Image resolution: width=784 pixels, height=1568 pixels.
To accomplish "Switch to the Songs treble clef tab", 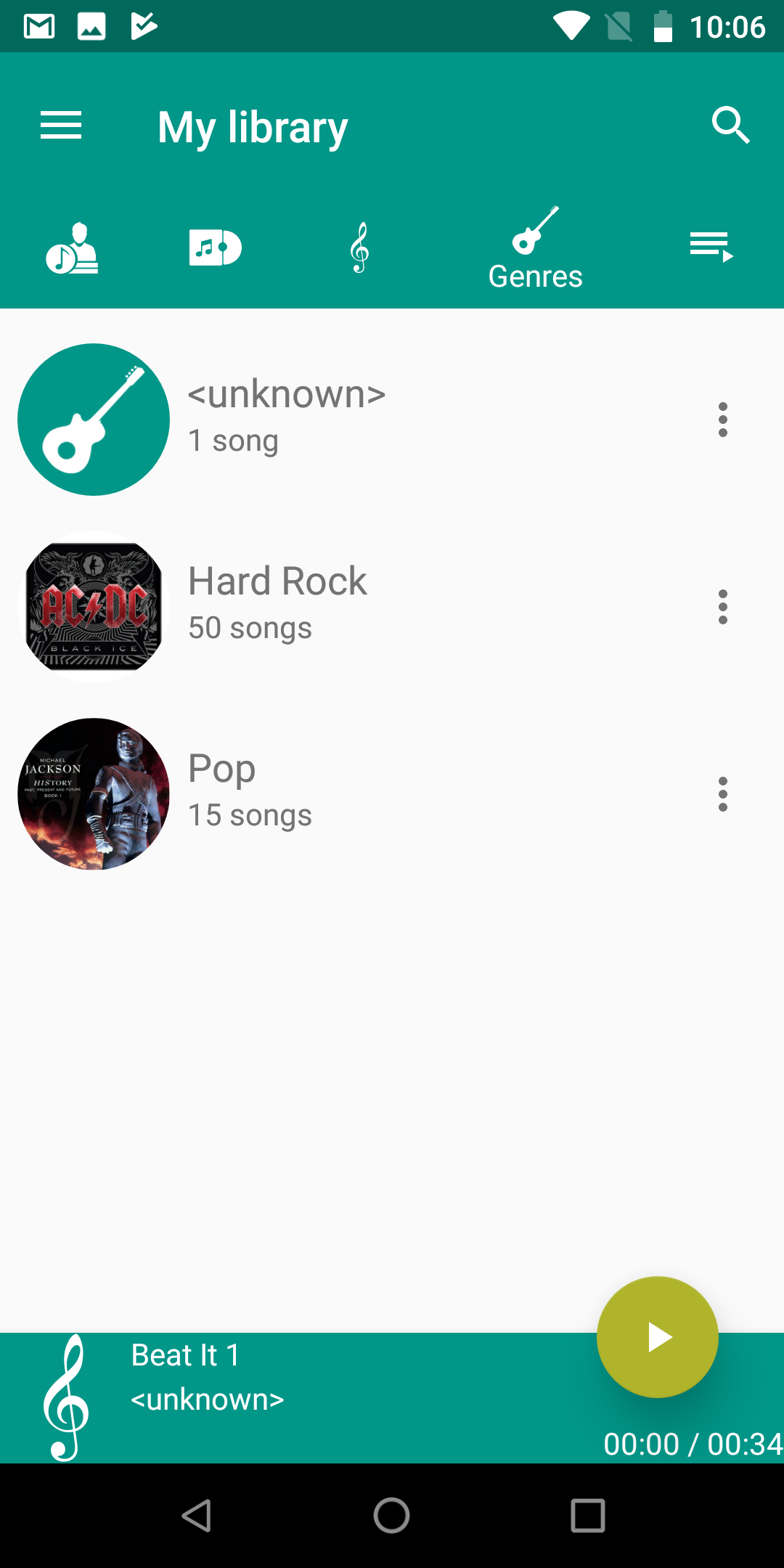I will click(x=359, y=248).
